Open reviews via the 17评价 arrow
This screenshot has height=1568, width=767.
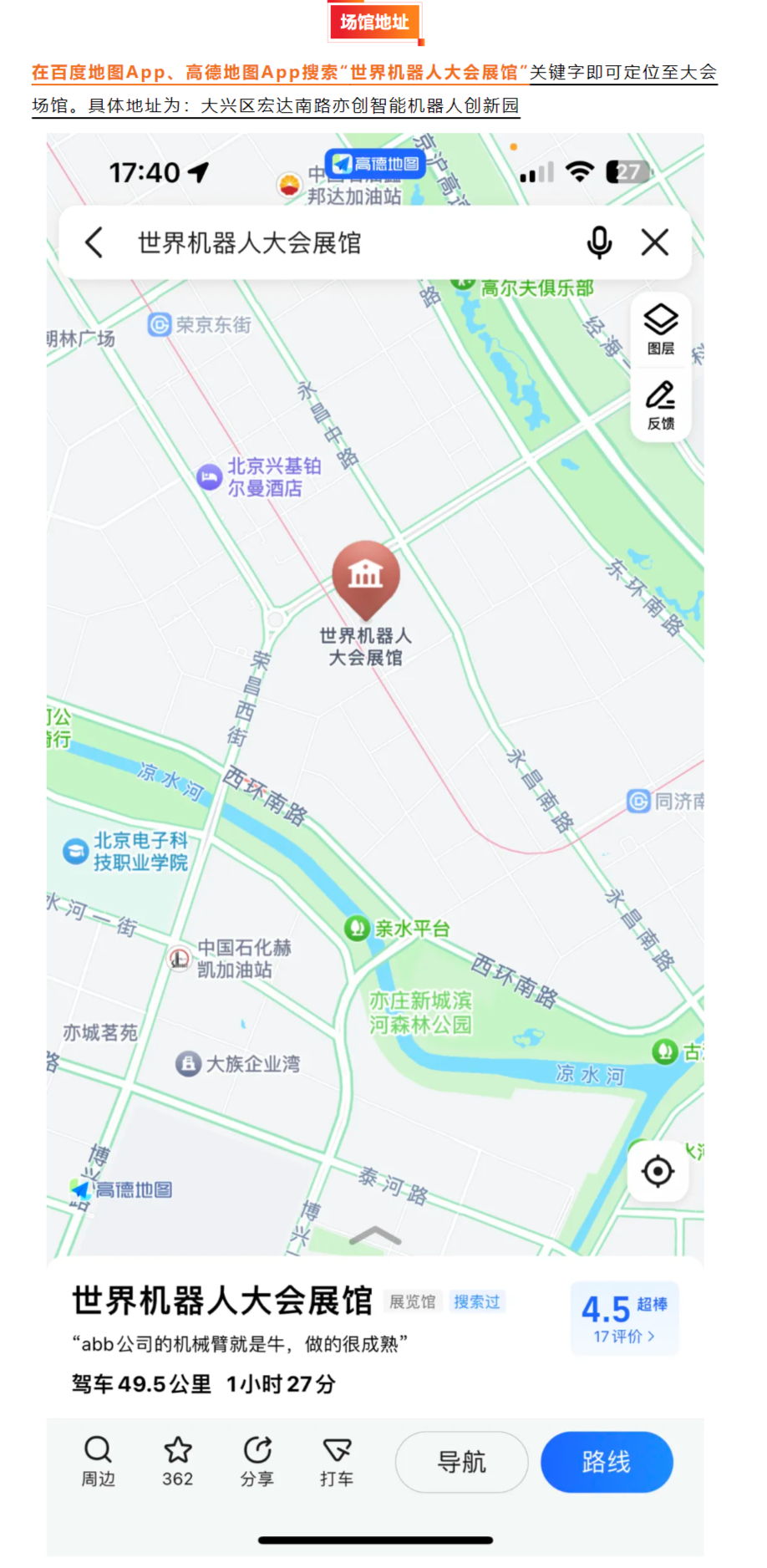point(625,1335)
